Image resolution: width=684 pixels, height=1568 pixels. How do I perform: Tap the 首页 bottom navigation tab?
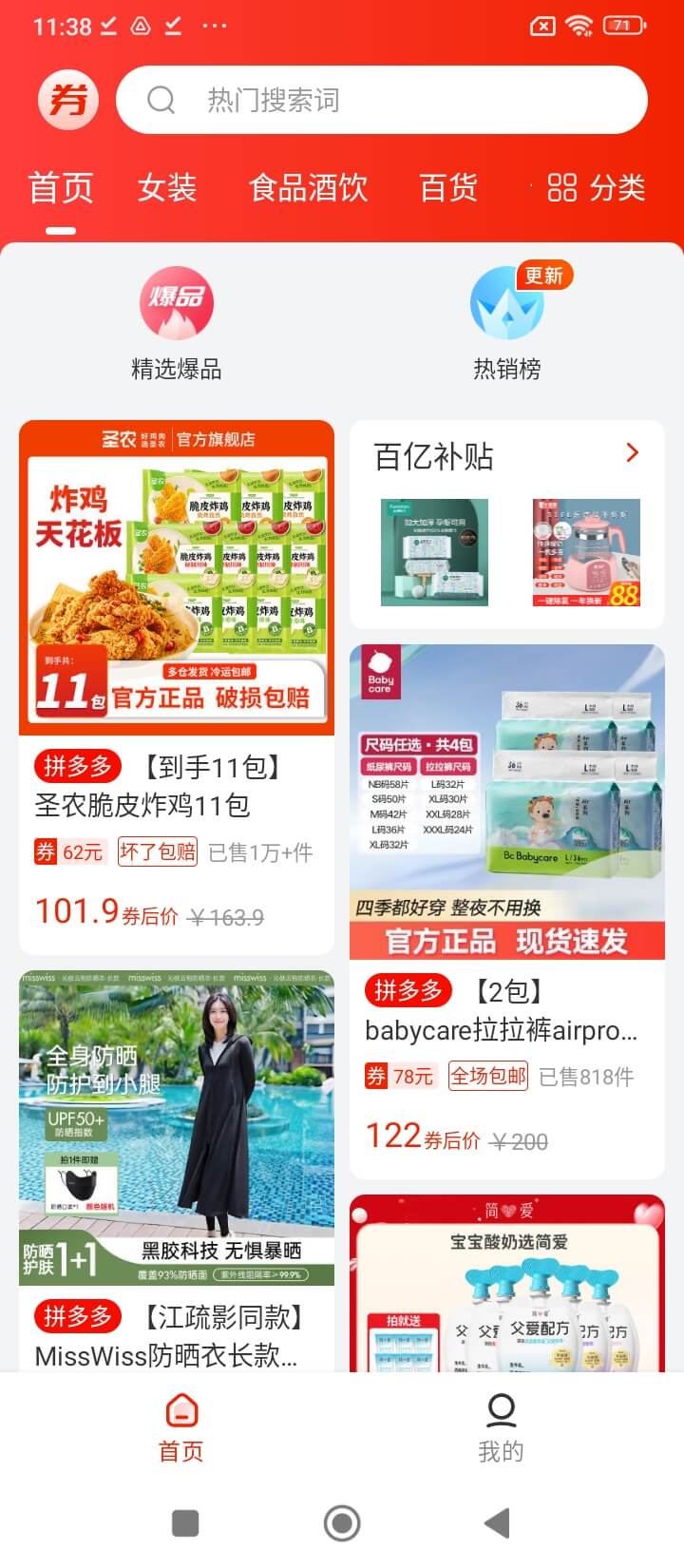(x=180, y=1427)
